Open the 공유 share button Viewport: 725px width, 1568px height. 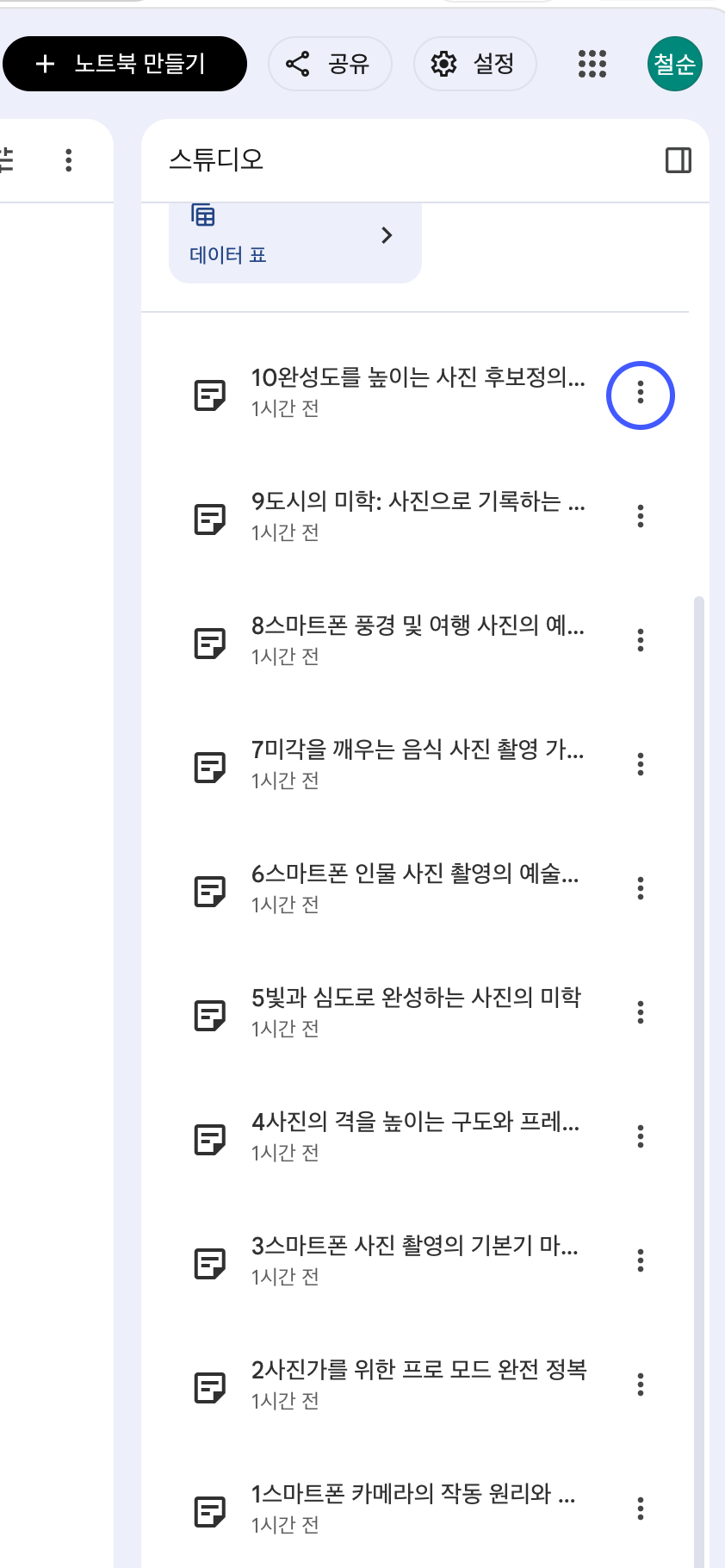click(330, 64)
